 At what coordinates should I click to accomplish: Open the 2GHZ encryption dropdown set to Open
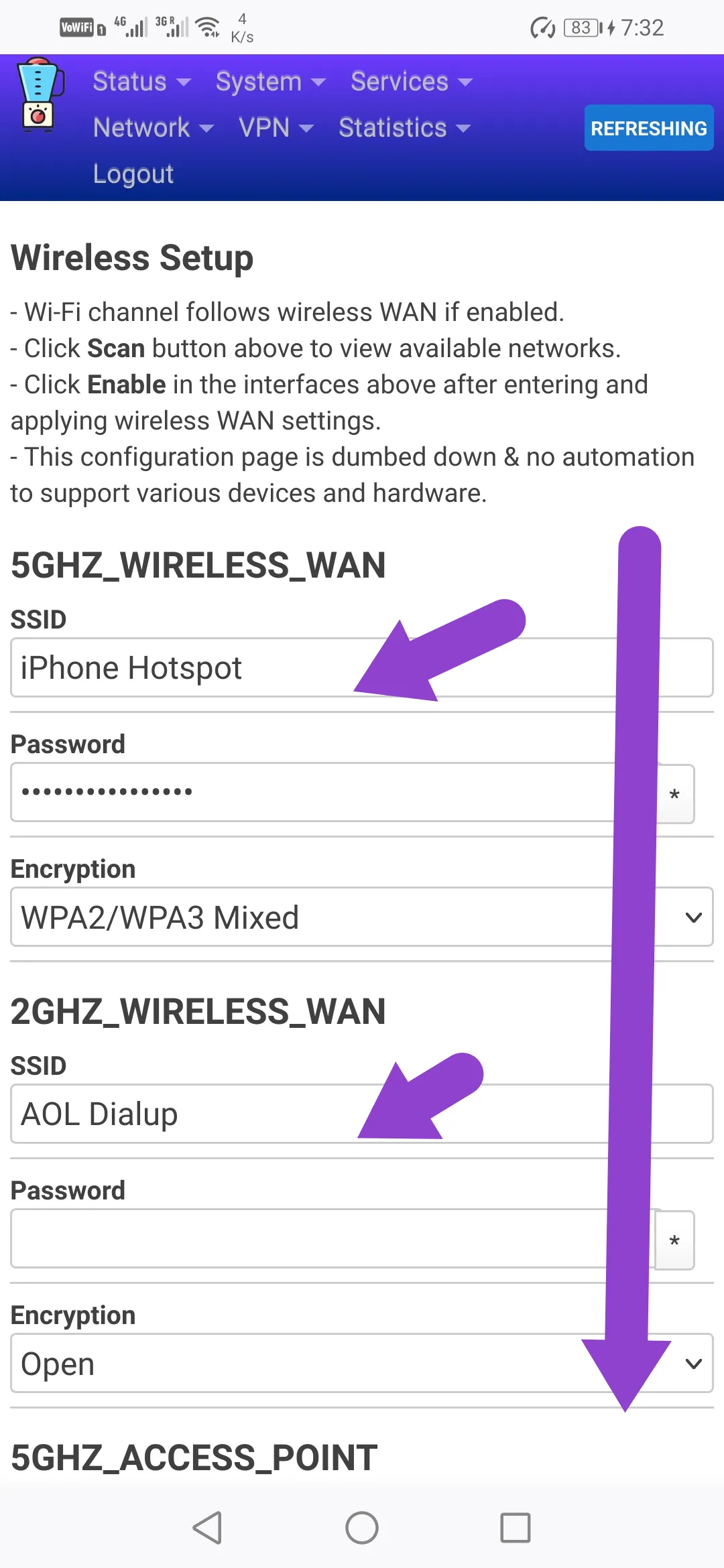362,1363
